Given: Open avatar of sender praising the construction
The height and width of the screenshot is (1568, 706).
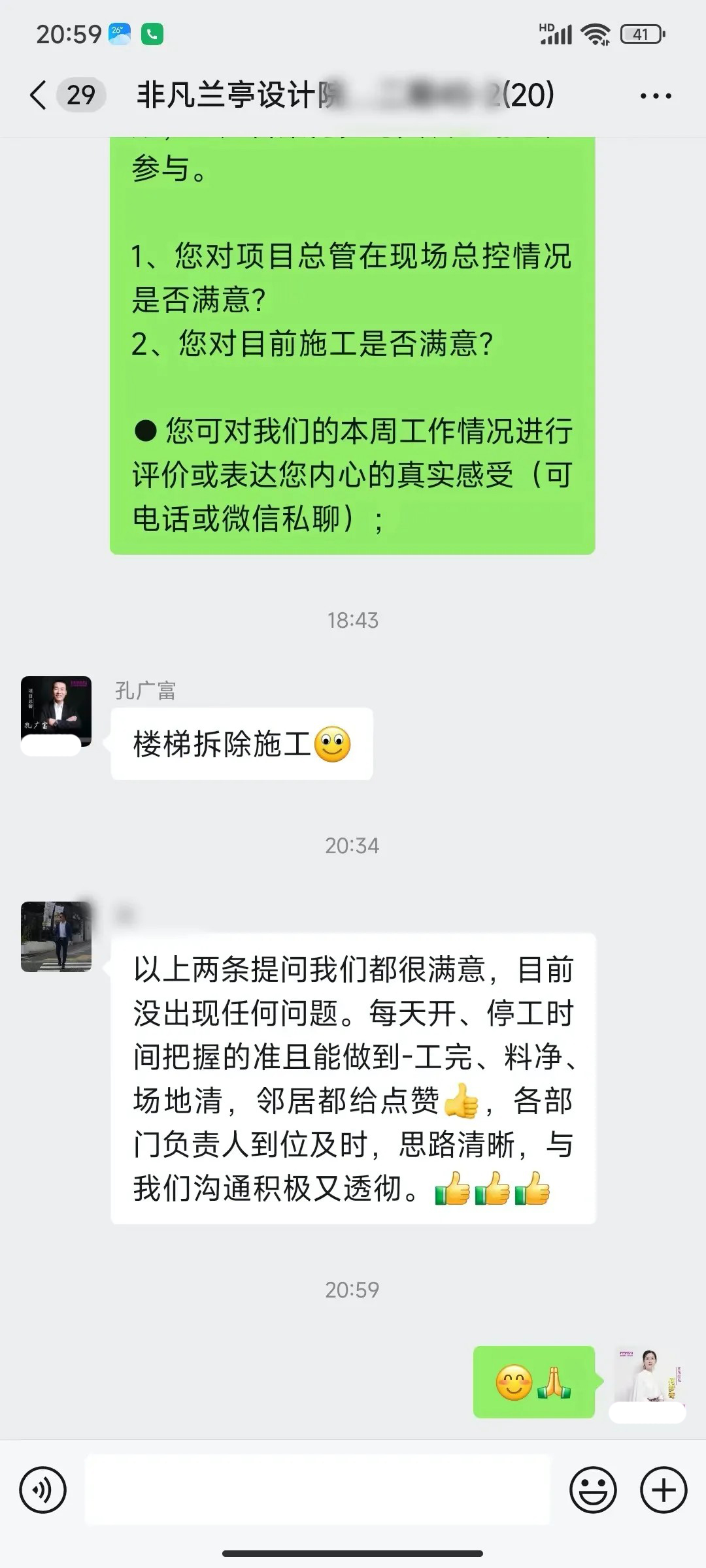Looking at the screenshot, I should 56,936.
